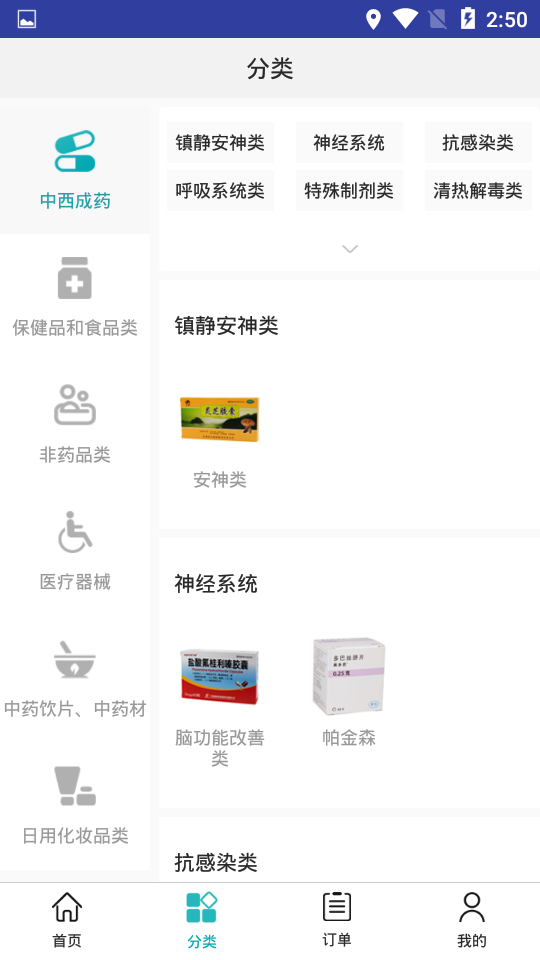Open the 脑功能改善类 product tile

220,702
